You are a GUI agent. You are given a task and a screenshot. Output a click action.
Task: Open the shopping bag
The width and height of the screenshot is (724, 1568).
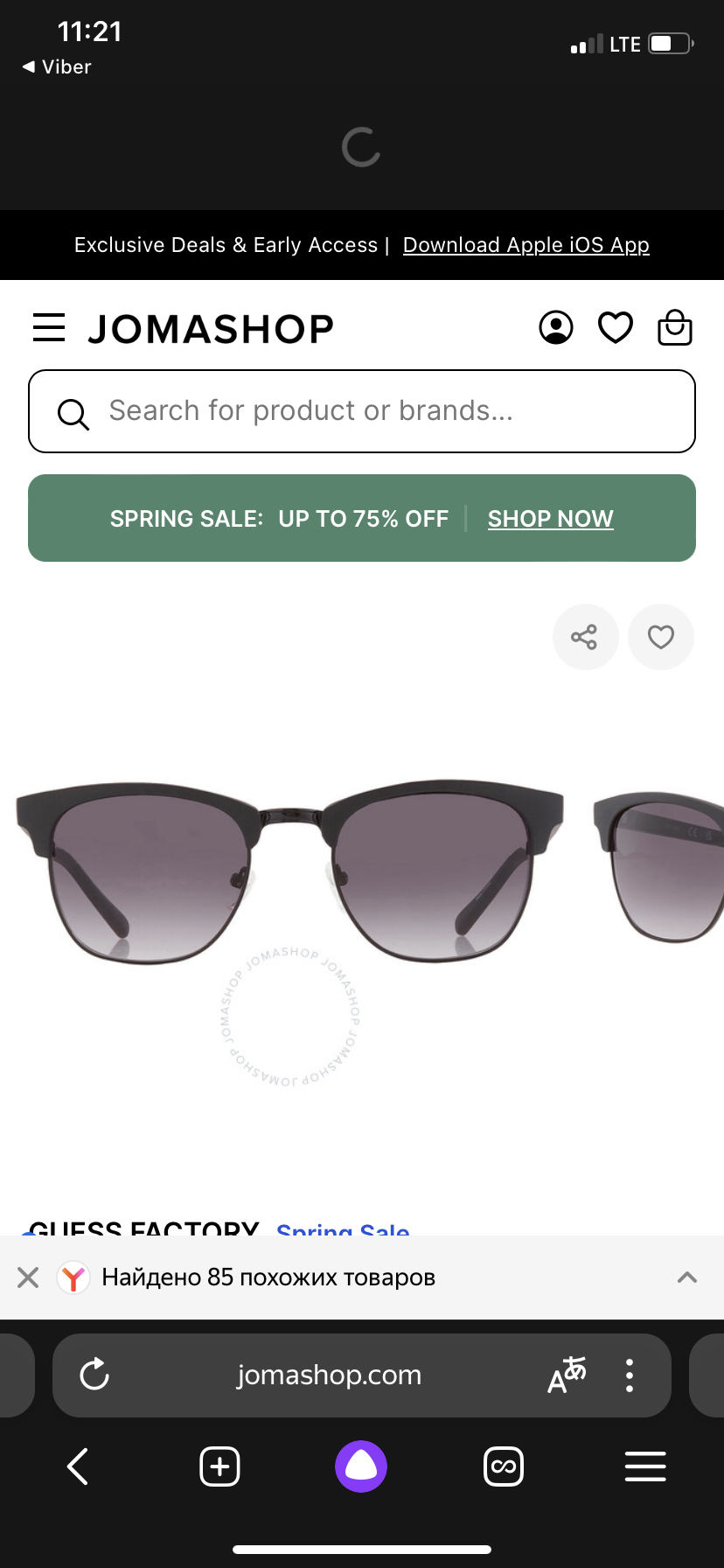click(675, 328)
